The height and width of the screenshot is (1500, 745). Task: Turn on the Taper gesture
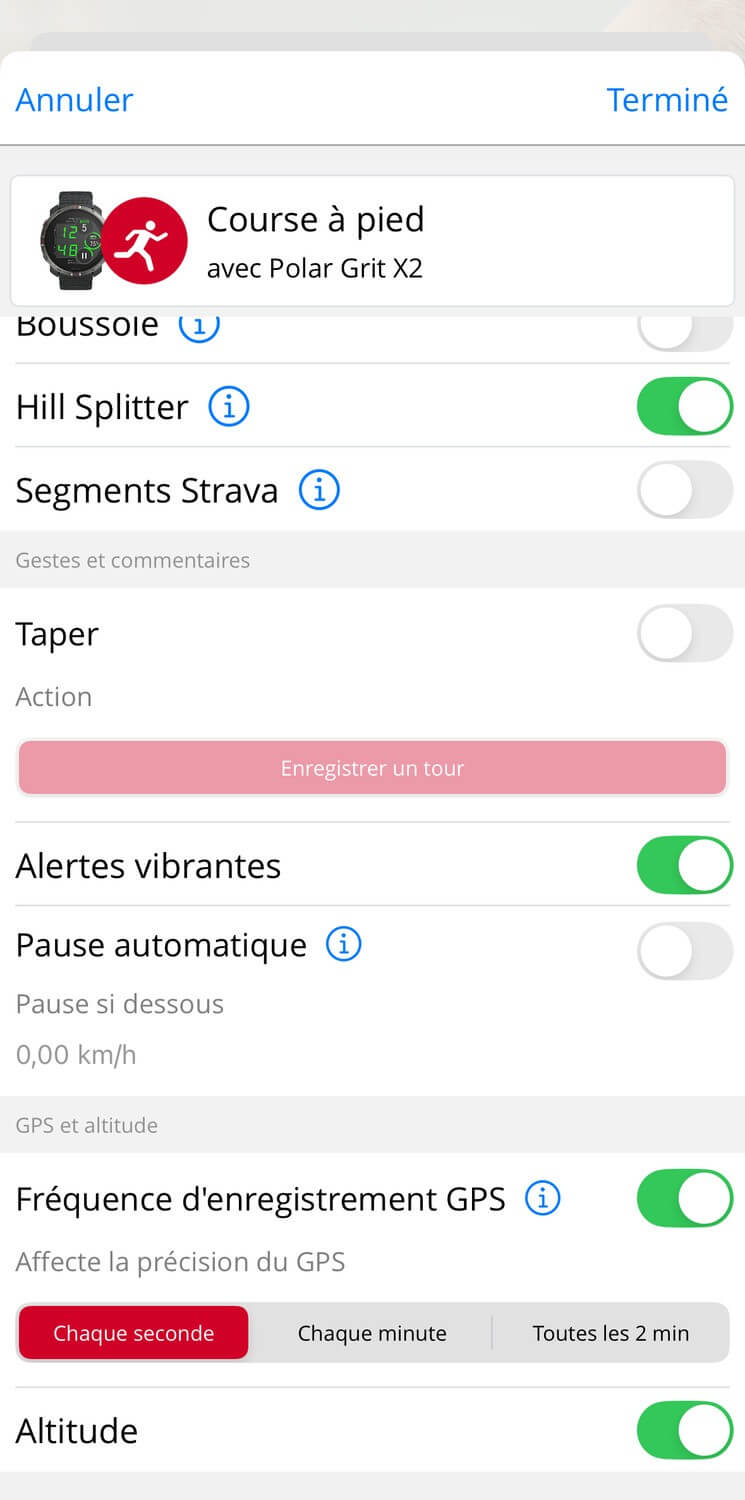685,633
